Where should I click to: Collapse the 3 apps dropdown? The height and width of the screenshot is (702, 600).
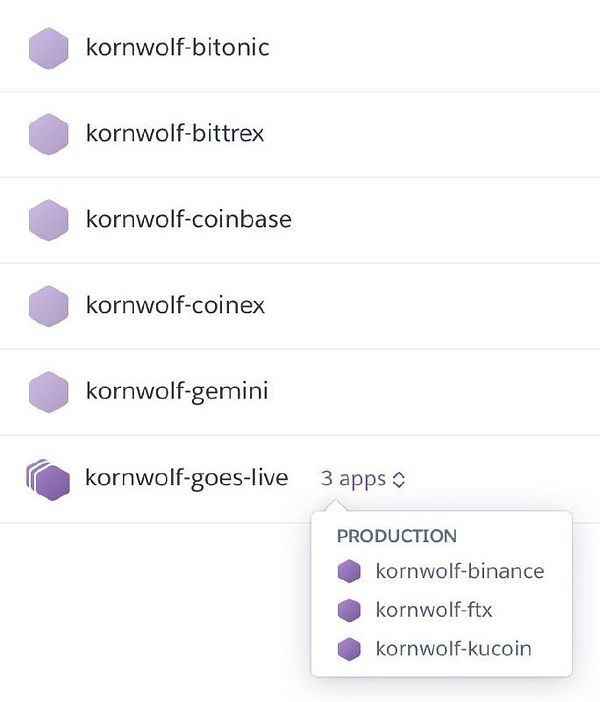[363, 479]
